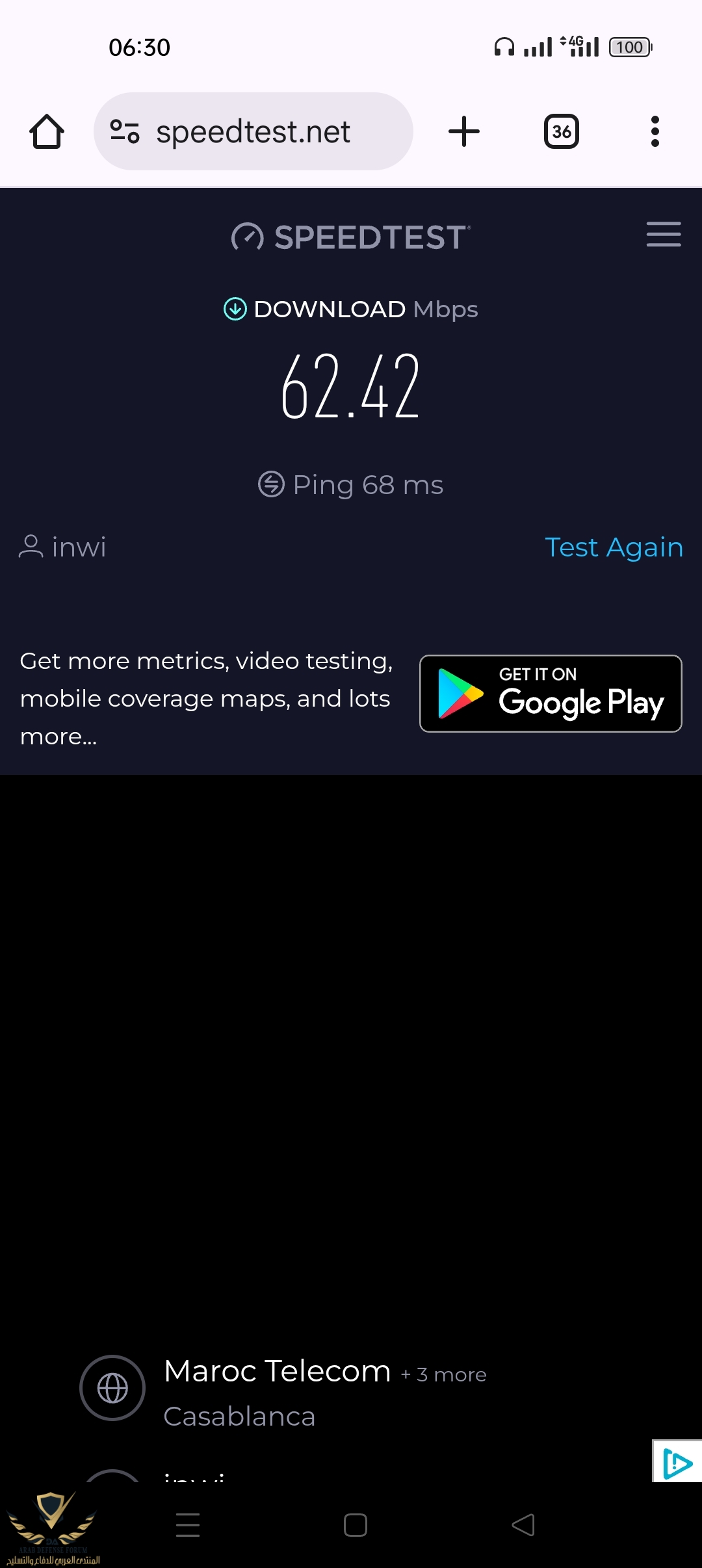702x1568 pixels.
Task: Open the Speedtest logo homepage
Action: click(x=351, y=237)
